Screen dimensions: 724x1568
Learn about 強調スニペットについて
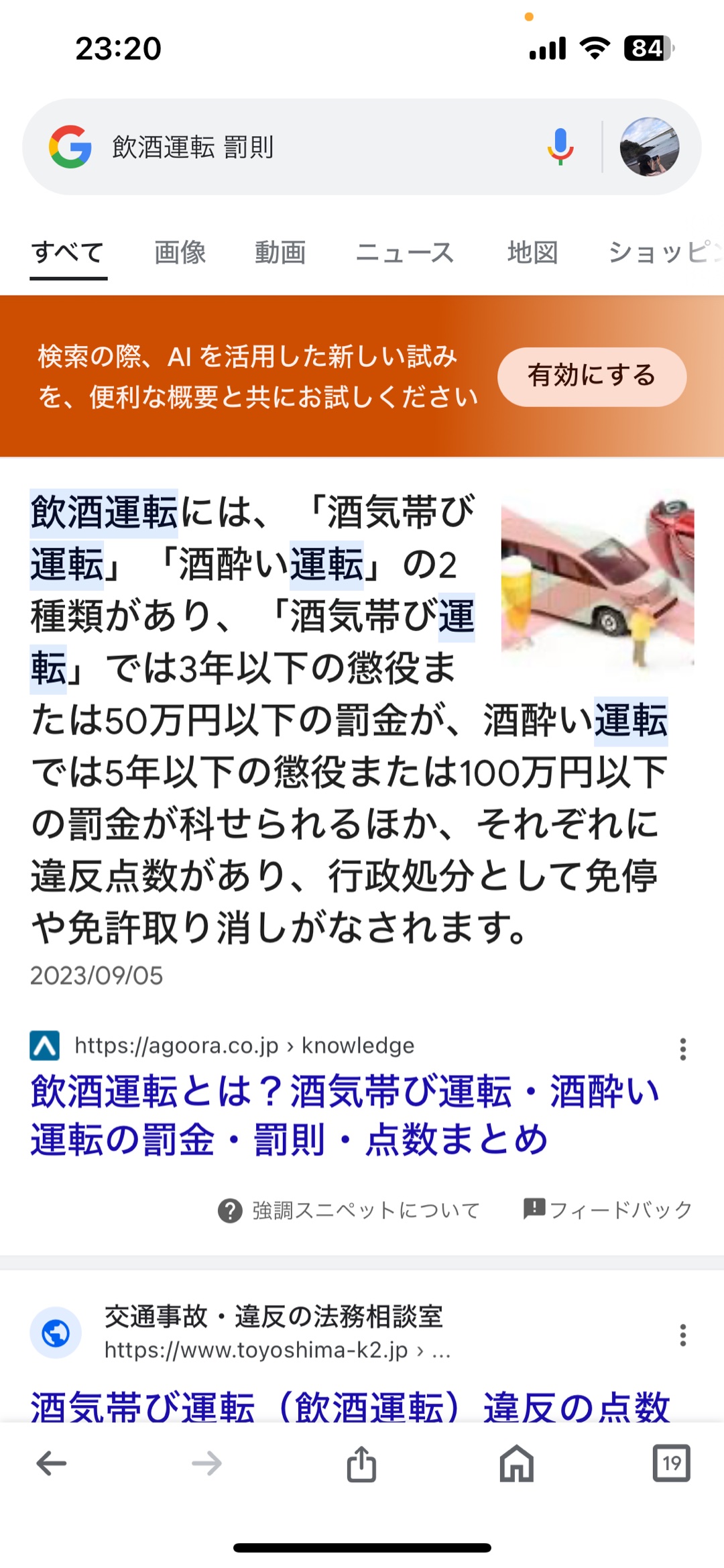349,1211
